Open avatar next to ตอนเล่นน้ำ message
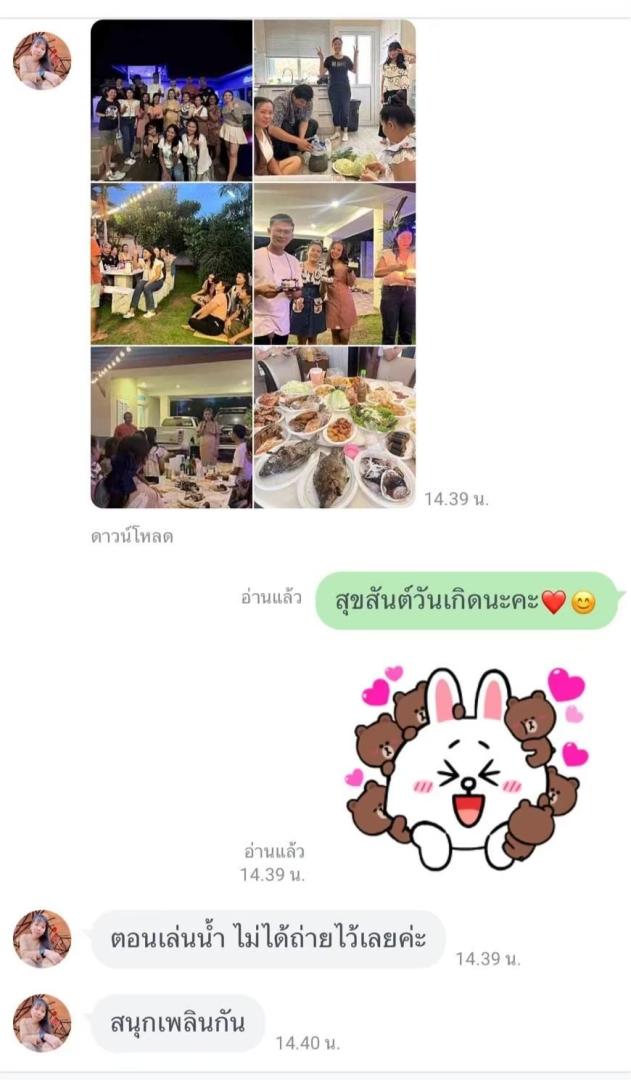The width and height of the screenshot is (631, 1080). 42,939
